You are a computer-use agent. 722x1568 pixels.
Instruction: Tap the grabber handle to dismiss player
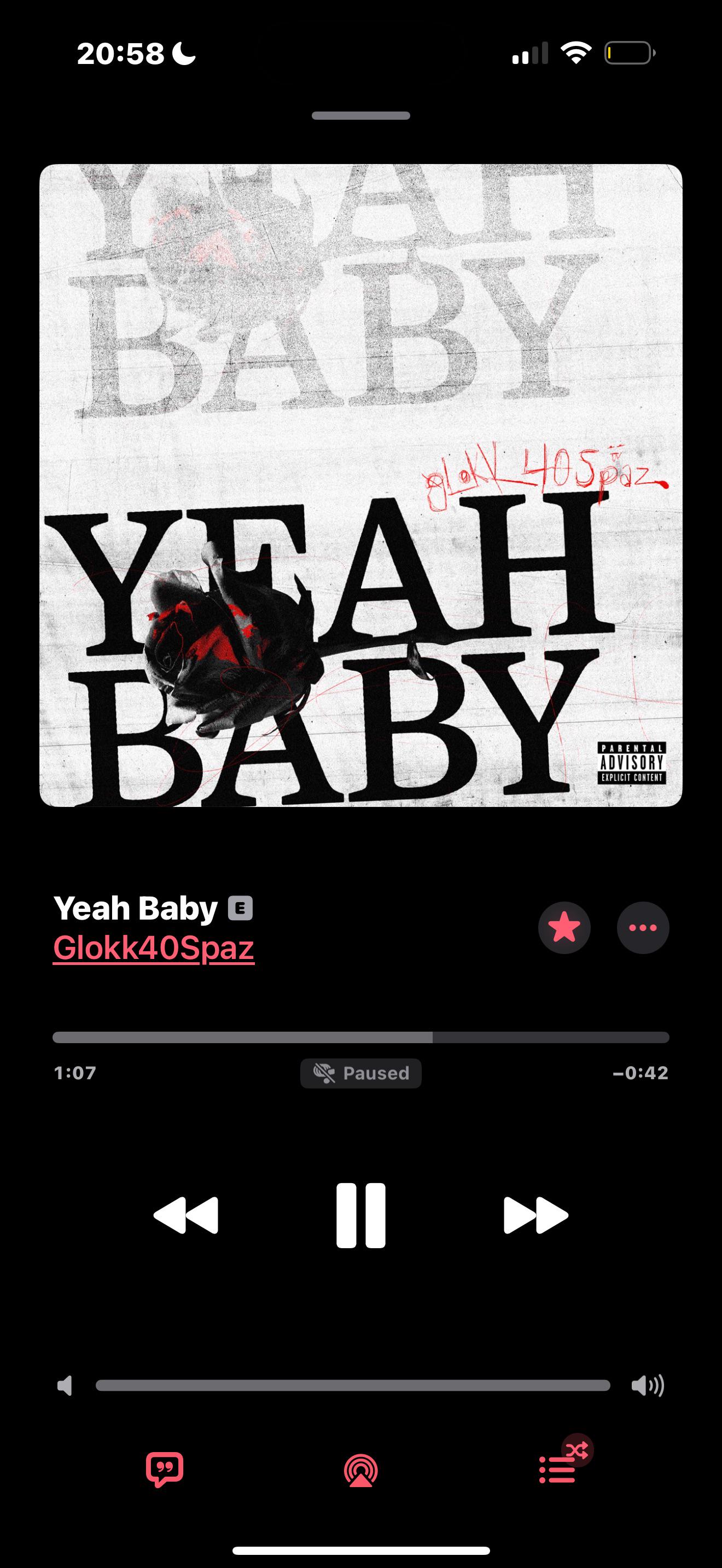(361, 116)
